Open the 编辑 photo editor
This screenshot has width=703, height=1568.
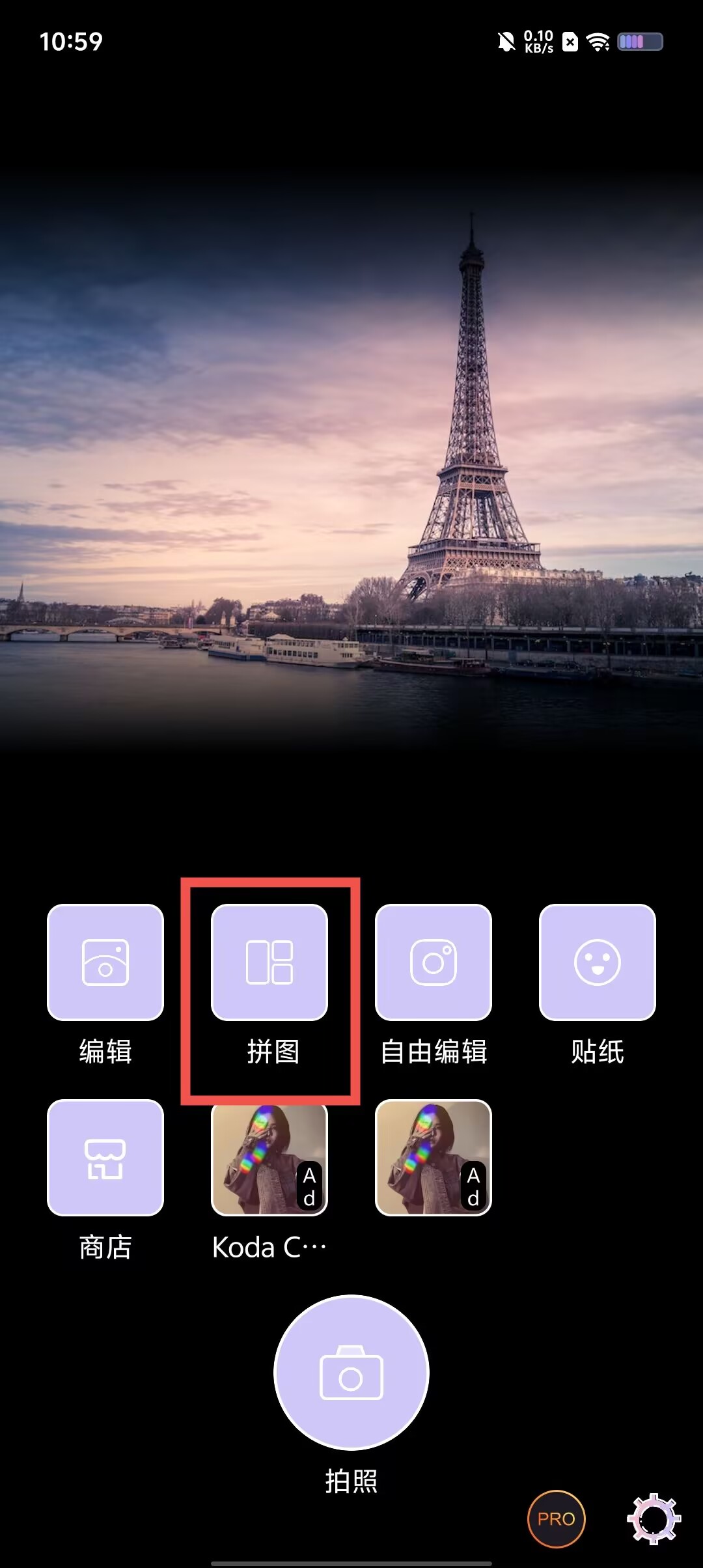tap(105, 962)
